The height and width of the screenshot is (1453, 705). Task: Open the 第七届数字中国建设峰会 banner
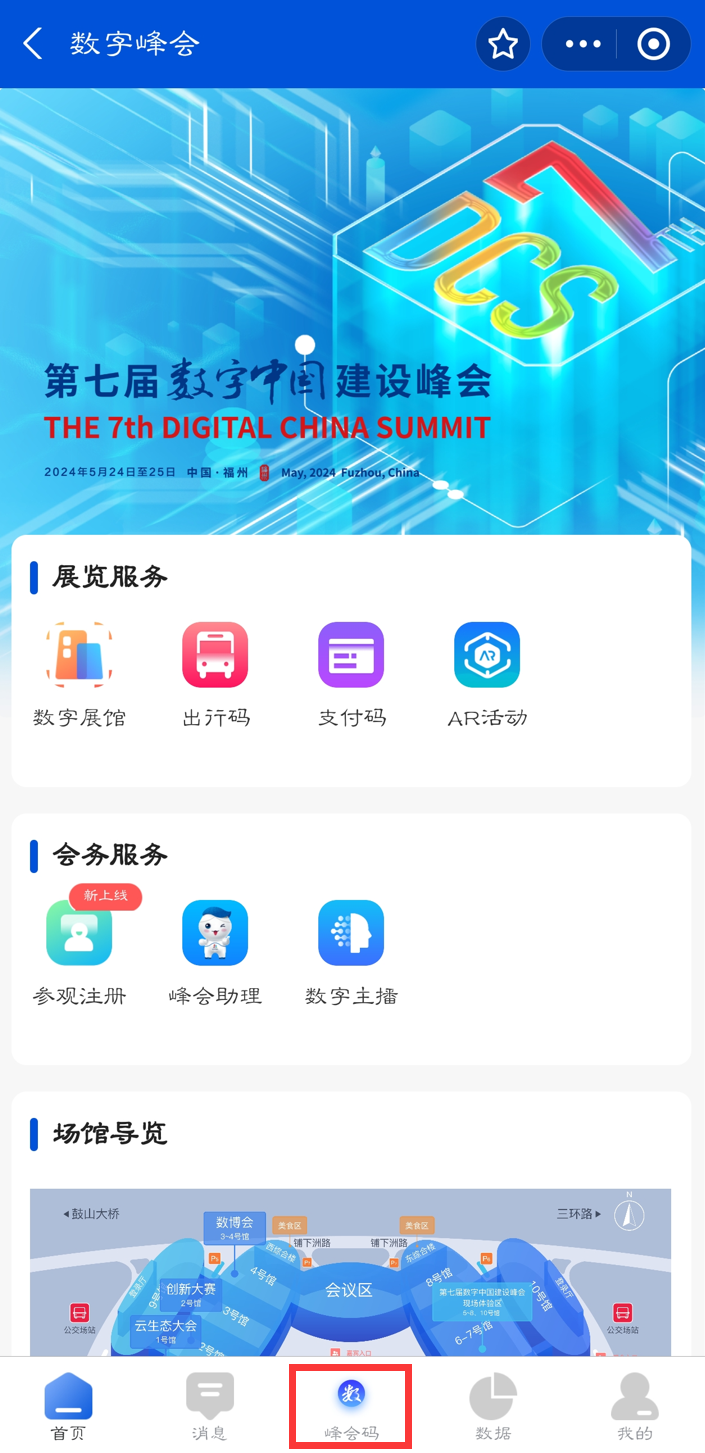tap(350, 310)
